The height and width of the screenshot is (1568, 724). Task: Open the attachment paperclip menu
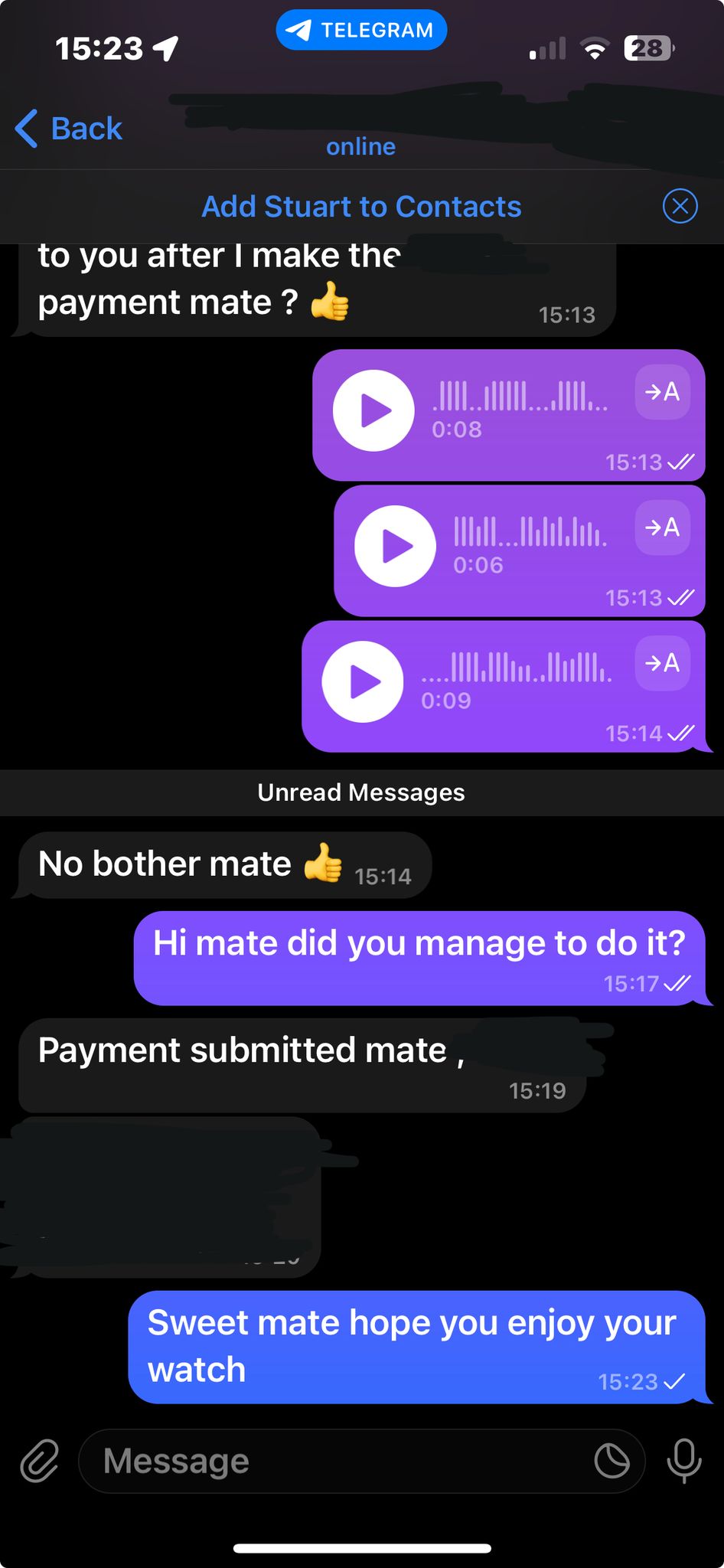tap(39, 1461)
